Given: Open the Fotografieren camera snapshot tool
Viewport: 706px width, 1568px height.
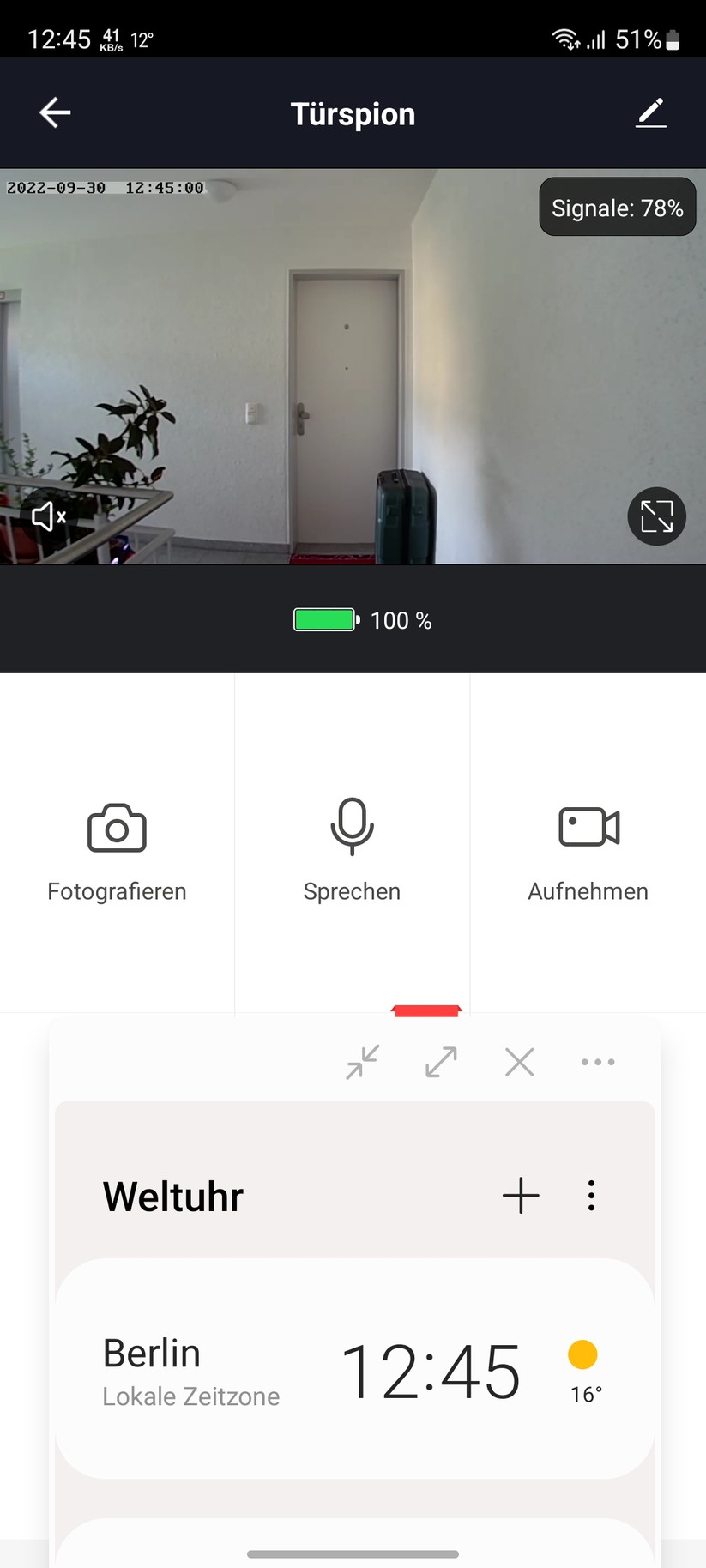Looking at the screenshot, I should coord(117,849).
